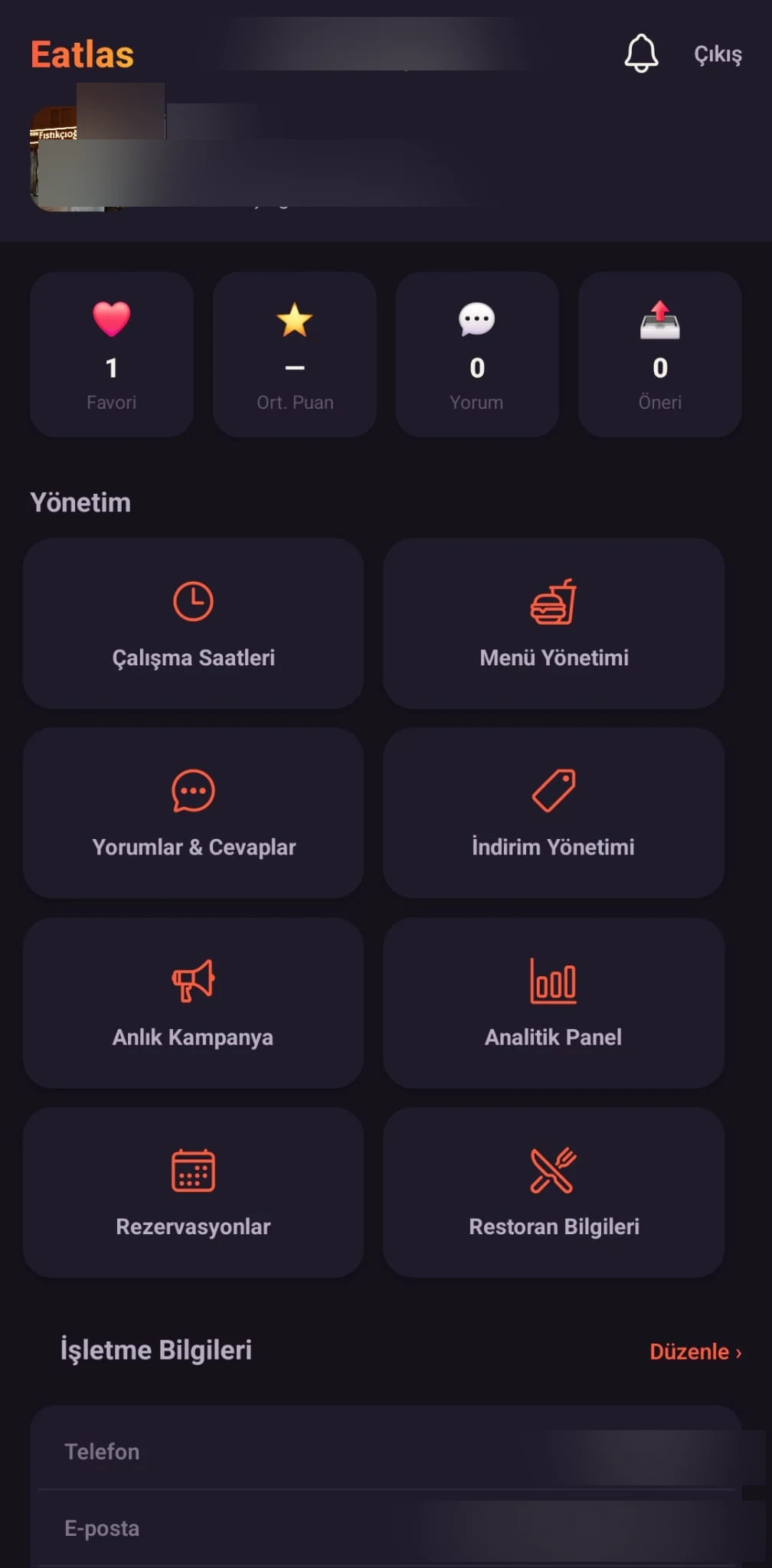
Task: Tap Düzenle to edit İşletme Bilgileri
Action: tap(695, 1351)
